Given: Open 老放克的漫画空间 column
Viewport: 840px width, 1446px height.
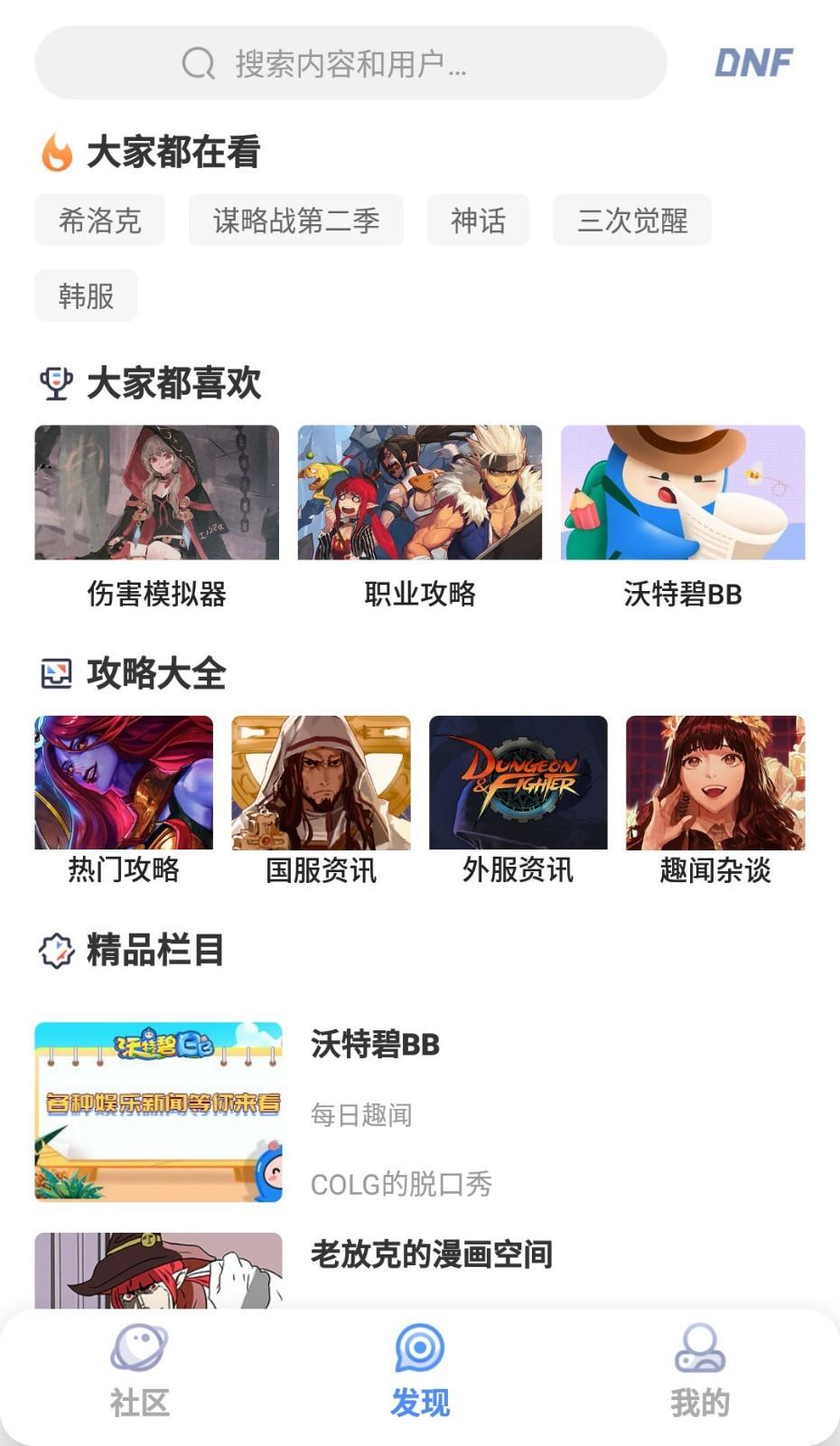Looking at the screenshot, I should click(434, 1254).
